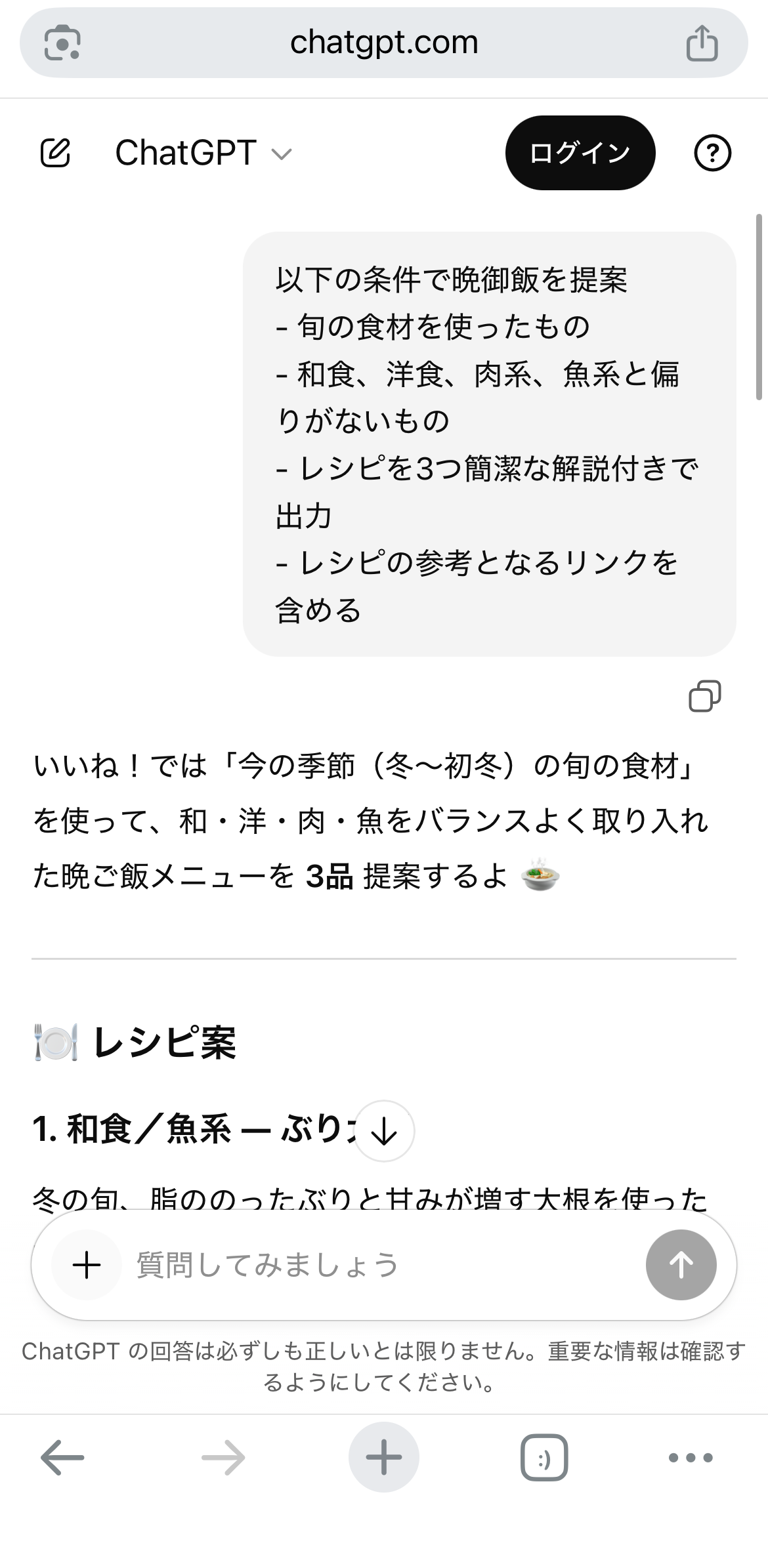The height and width of the screenshot is (1568, 768).
Task: Select chatgpt.com in the address bar
Action: 384,43
